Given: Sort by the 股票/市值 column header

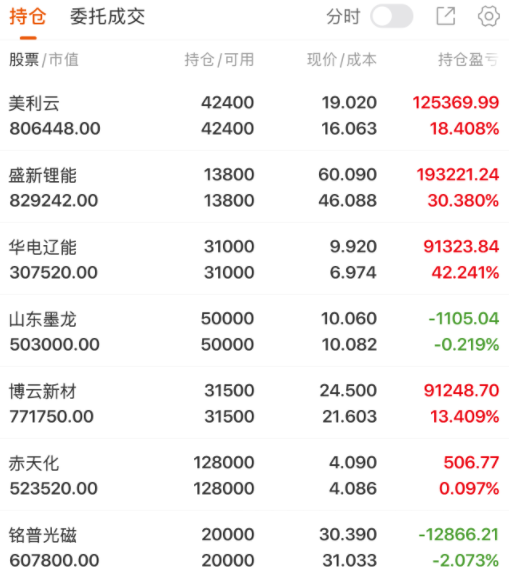Looking at the screenshot, I should point(44,60).
